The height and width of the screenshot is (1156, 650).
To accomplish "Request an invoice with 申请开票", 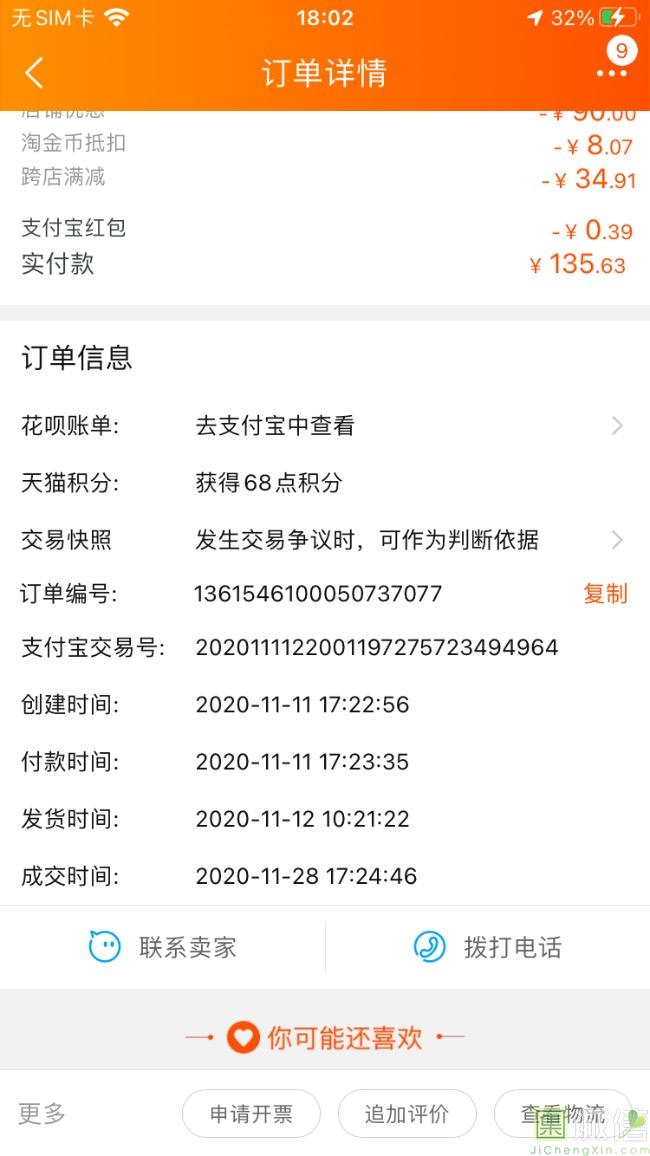I will coord(251,1114).
